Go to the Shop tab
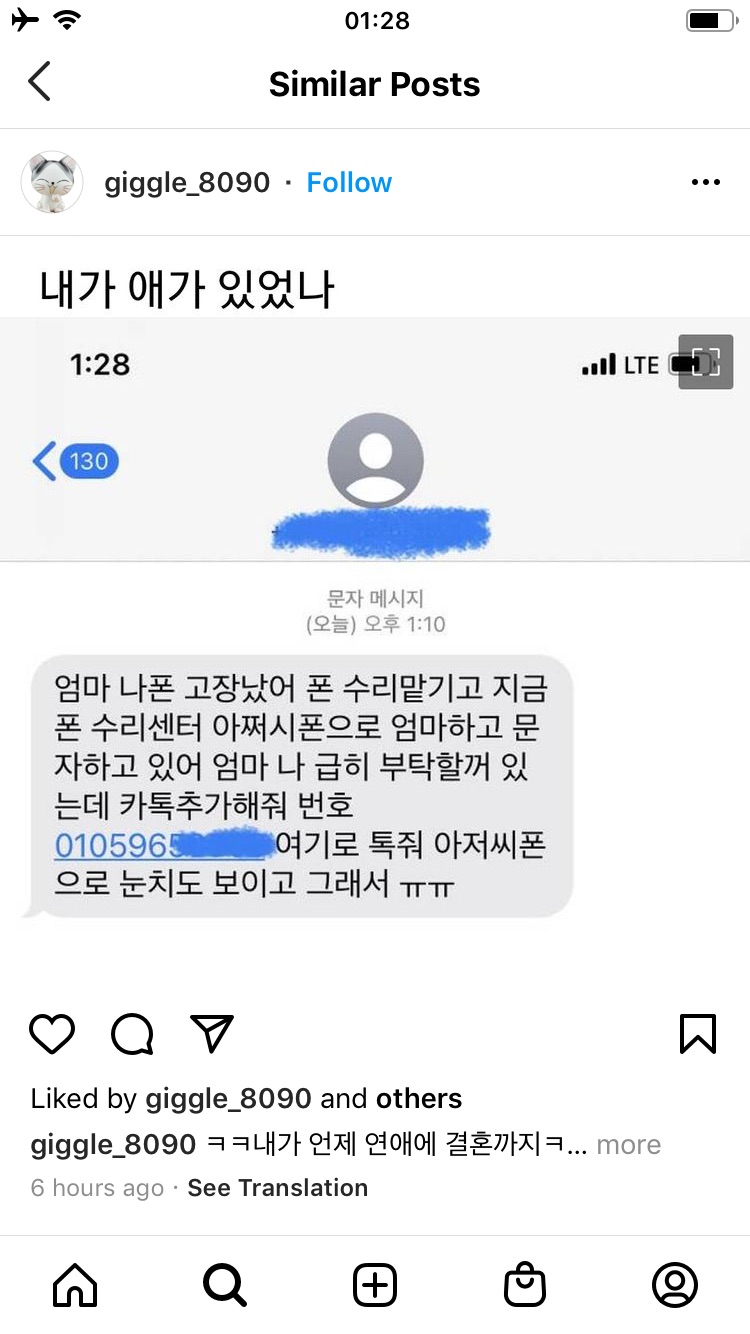Image resolution: width=750 pixels, height=1334 pixels. pos(525,1285)
